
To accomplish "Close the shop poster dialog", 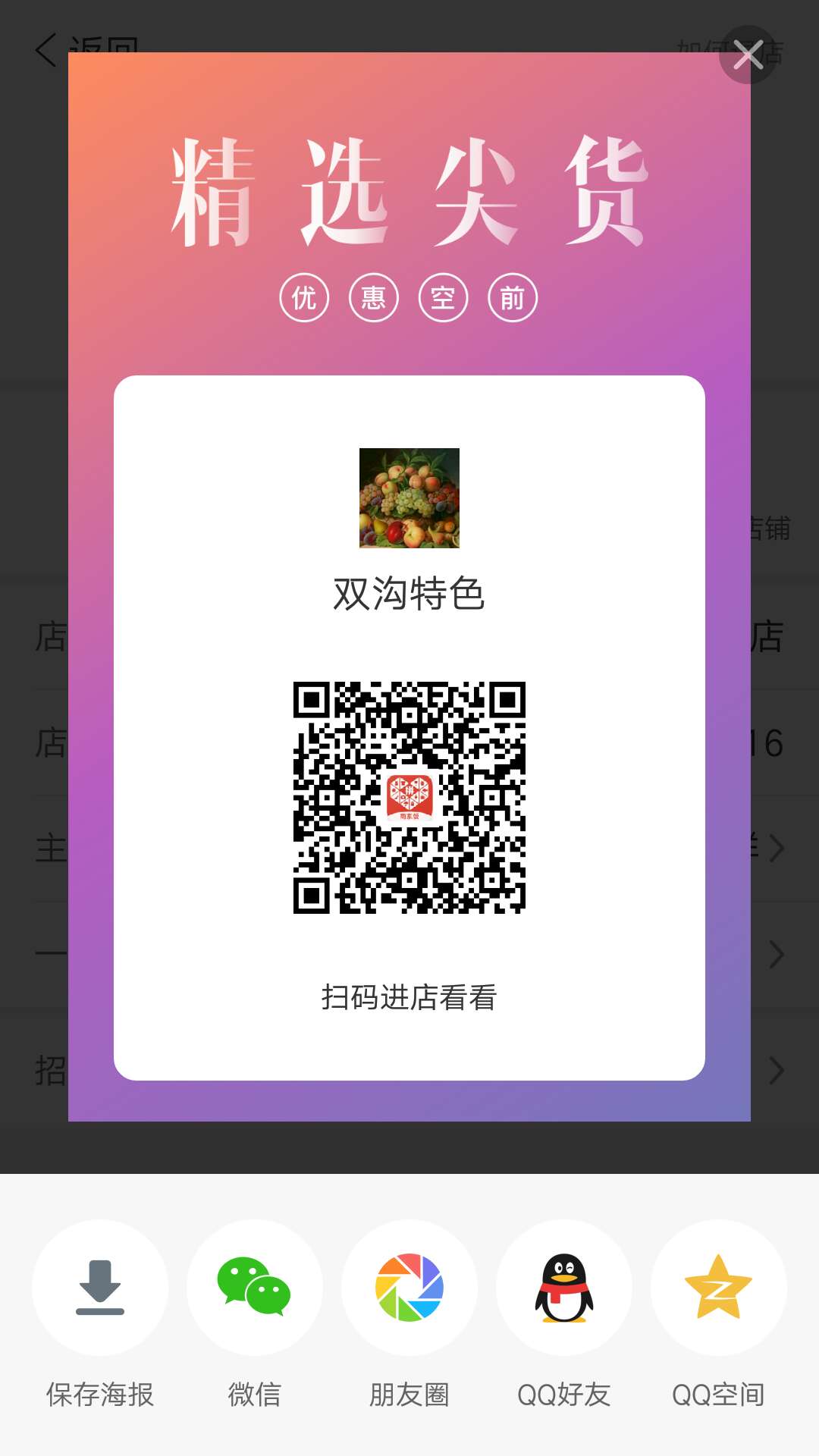I will point(748,55).
